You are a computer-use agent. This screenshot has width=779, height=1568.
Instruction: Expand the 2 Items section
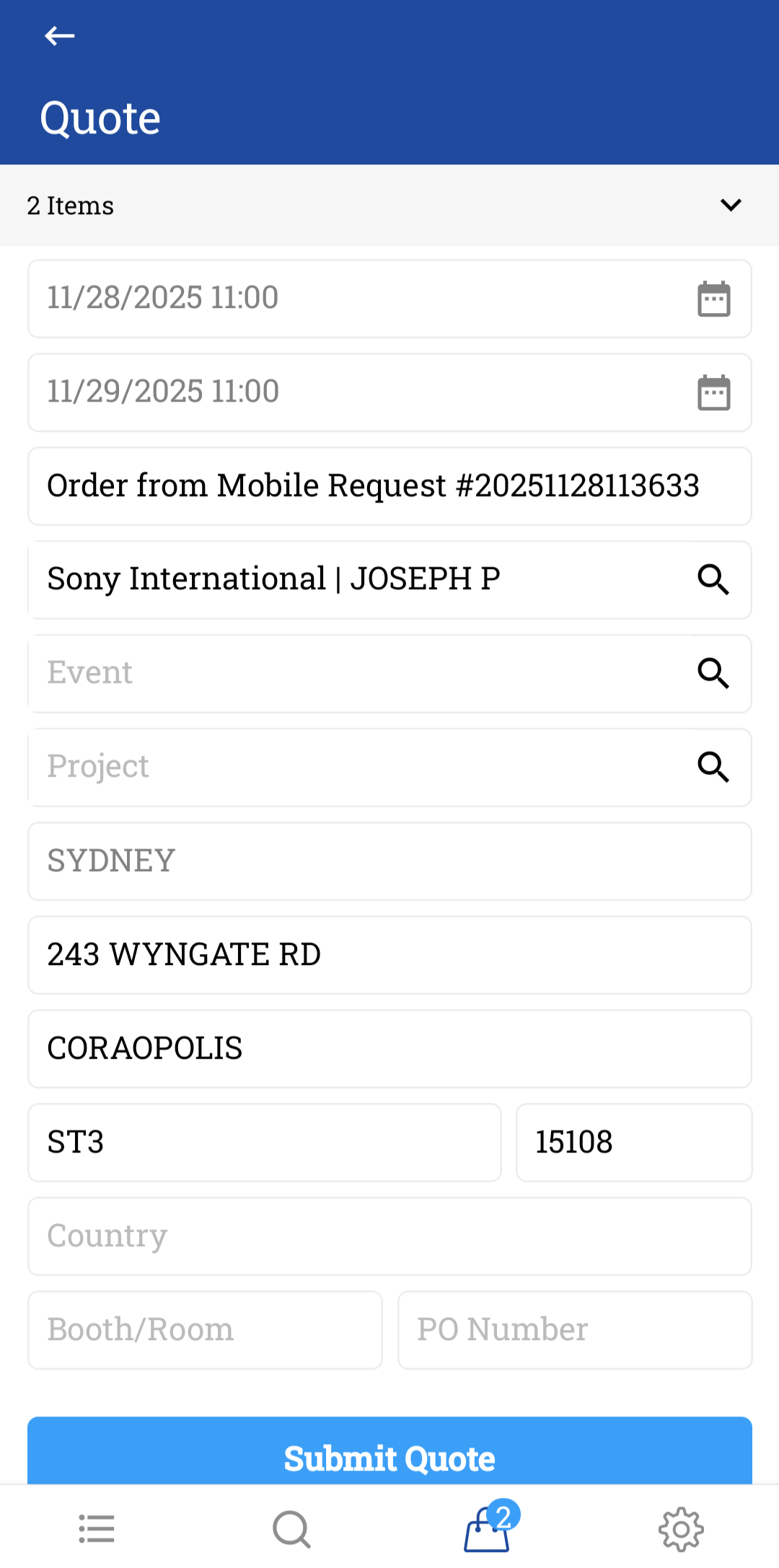[730, 206]
